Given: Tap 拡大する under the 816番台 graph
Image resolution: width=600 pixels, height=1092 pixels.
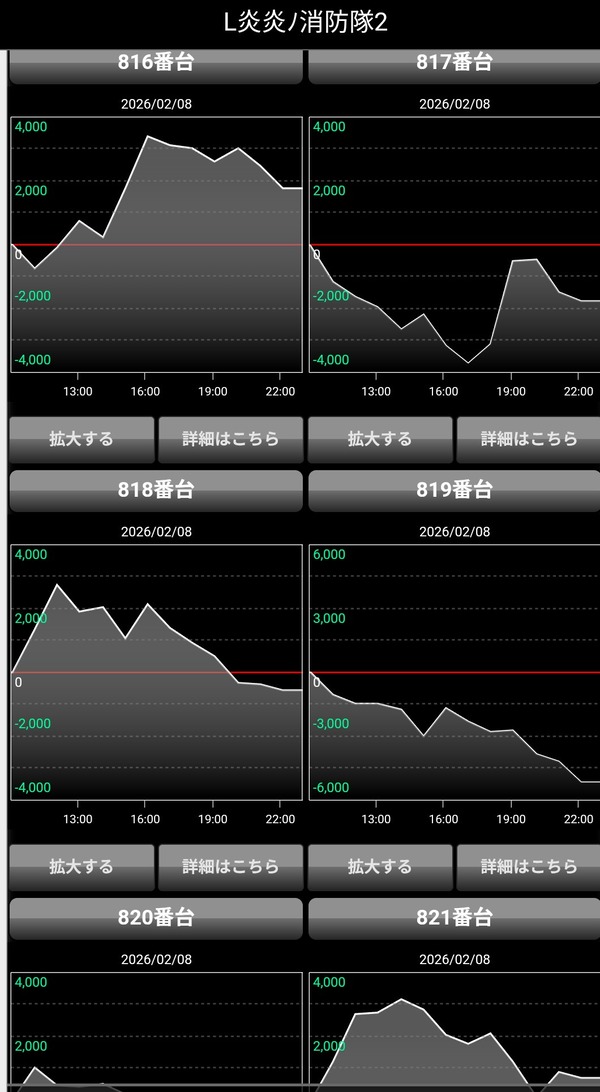Looking at the screenshot, I should (82, 439).
